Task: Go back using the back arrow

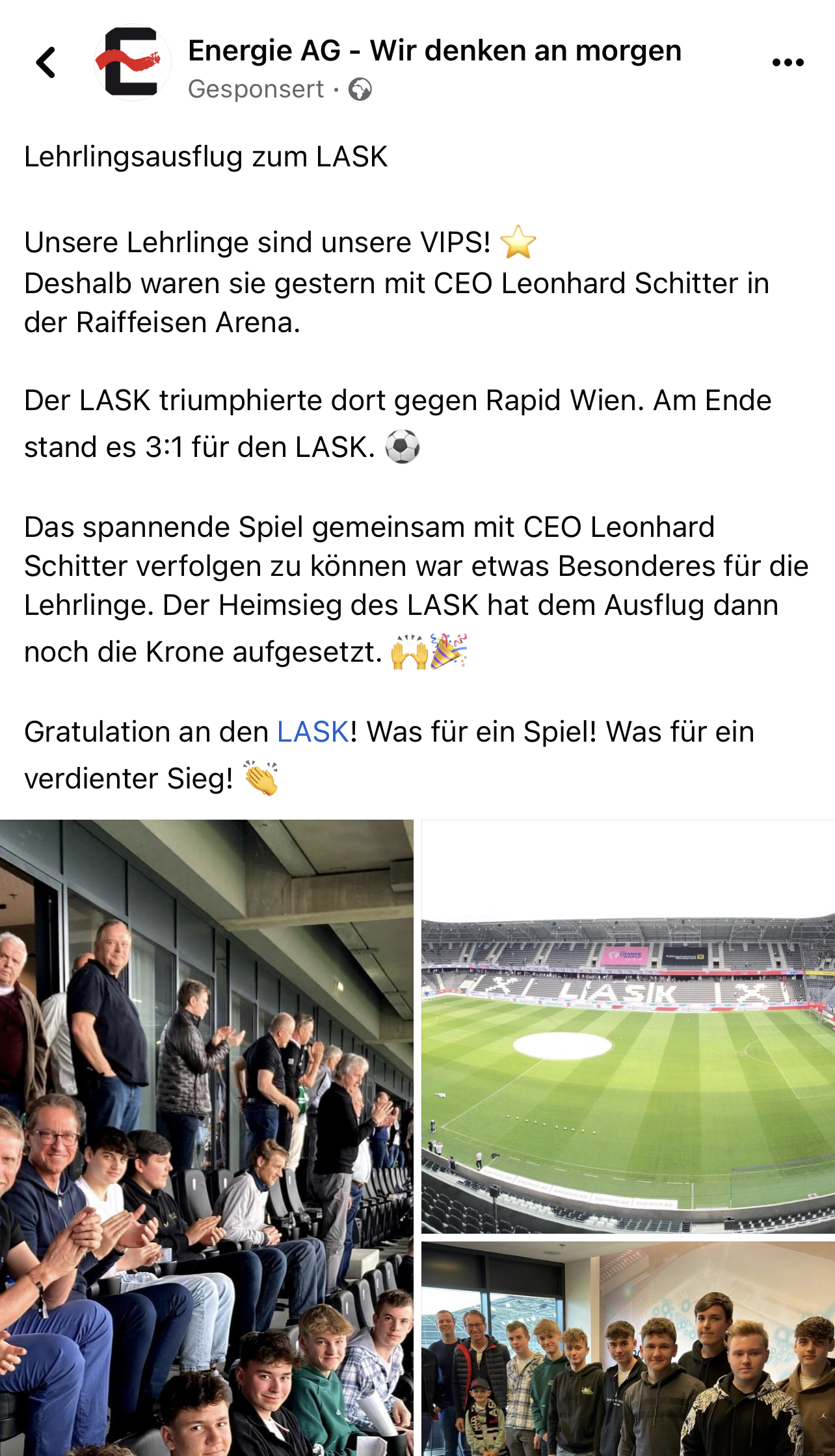Action: (x=46, y=63)
